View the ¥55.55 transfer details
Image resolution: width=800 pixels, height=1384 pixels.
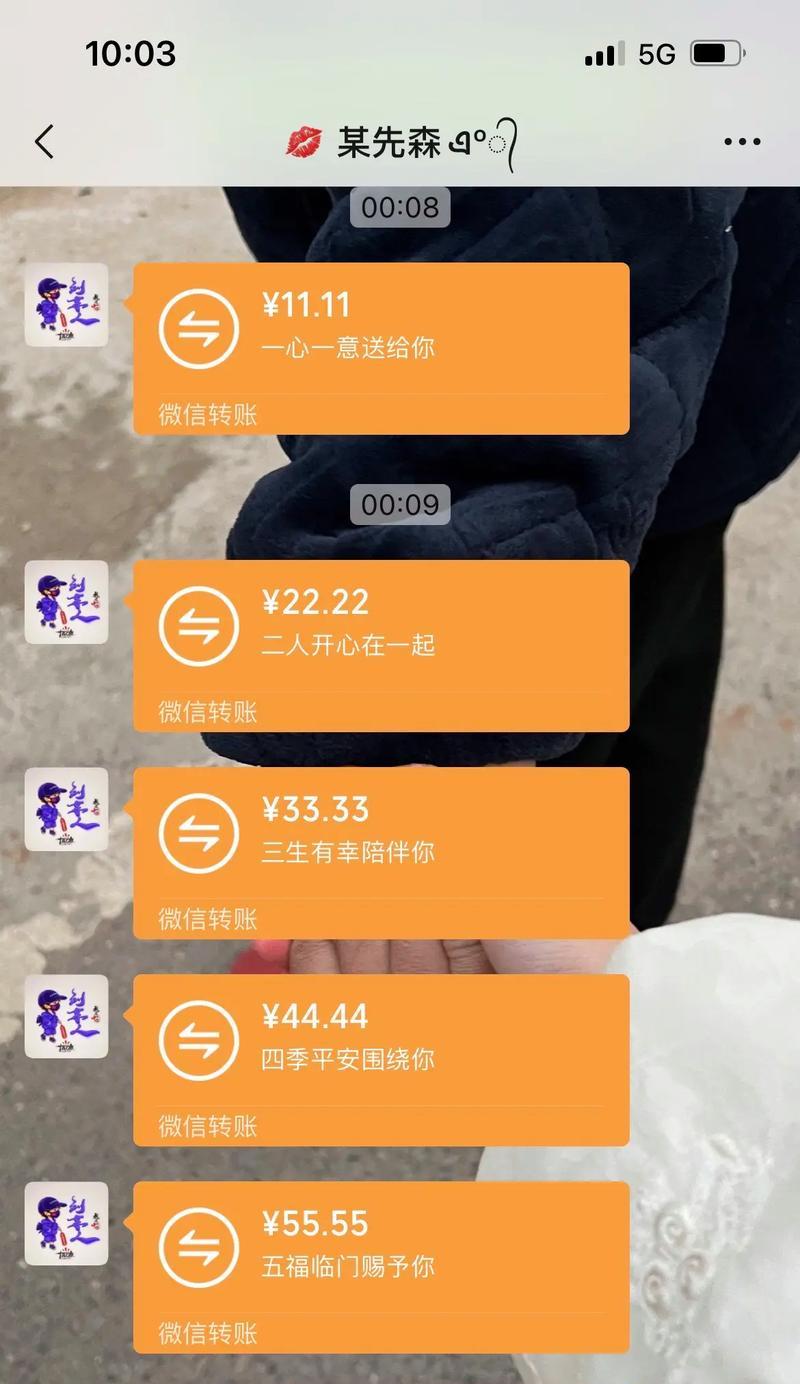coord(381,1266)
